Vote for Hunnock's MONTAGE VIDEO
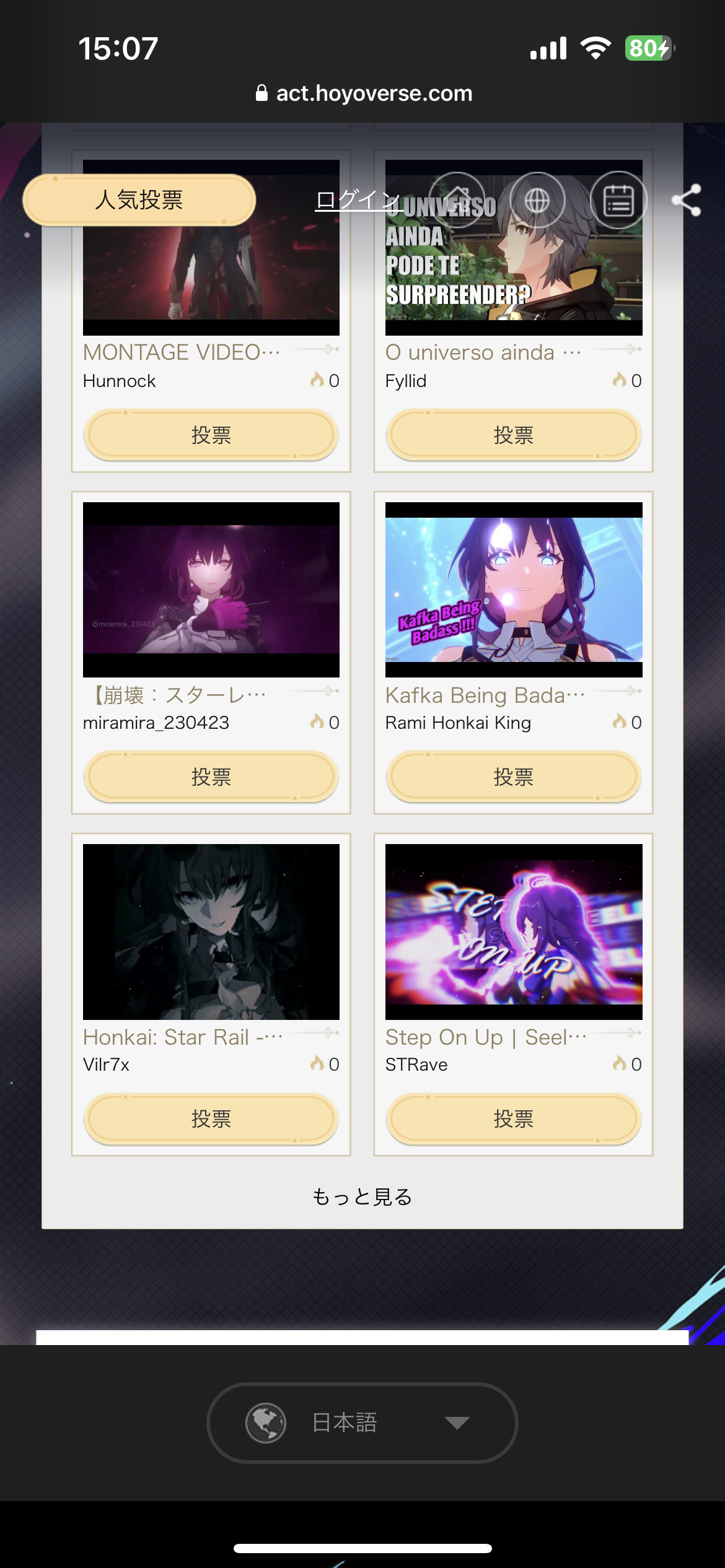This screenshot has height=1568, width=725. coord(211,435)
